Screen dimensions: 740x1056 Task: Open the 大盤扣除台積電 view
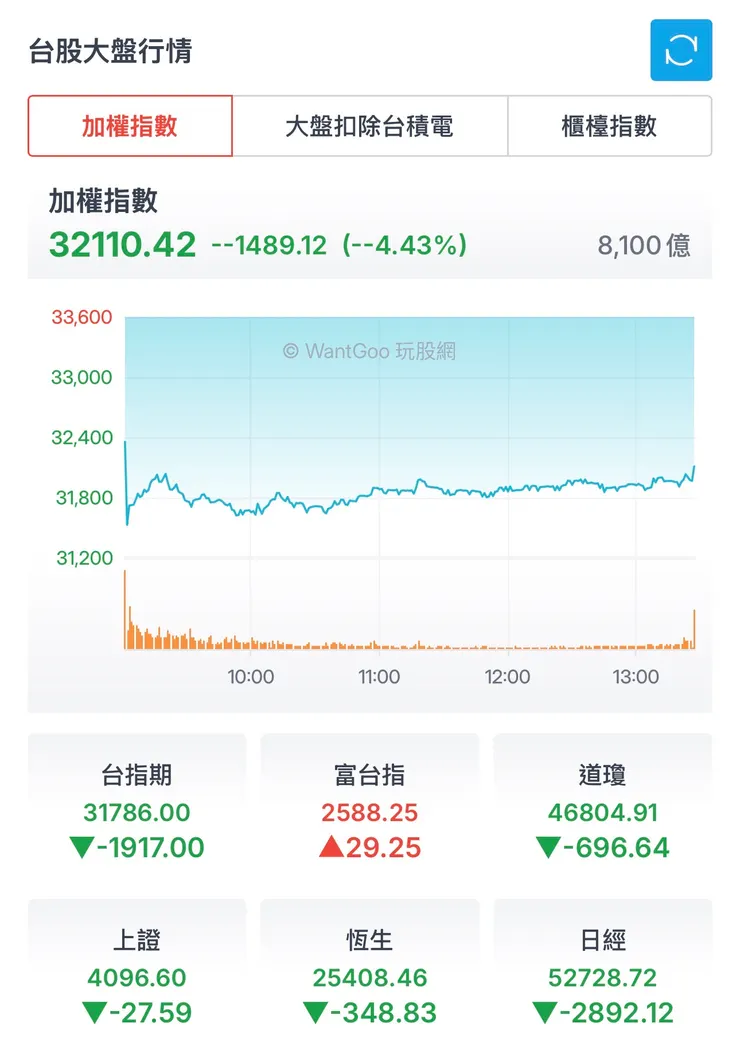click(370, 127)
